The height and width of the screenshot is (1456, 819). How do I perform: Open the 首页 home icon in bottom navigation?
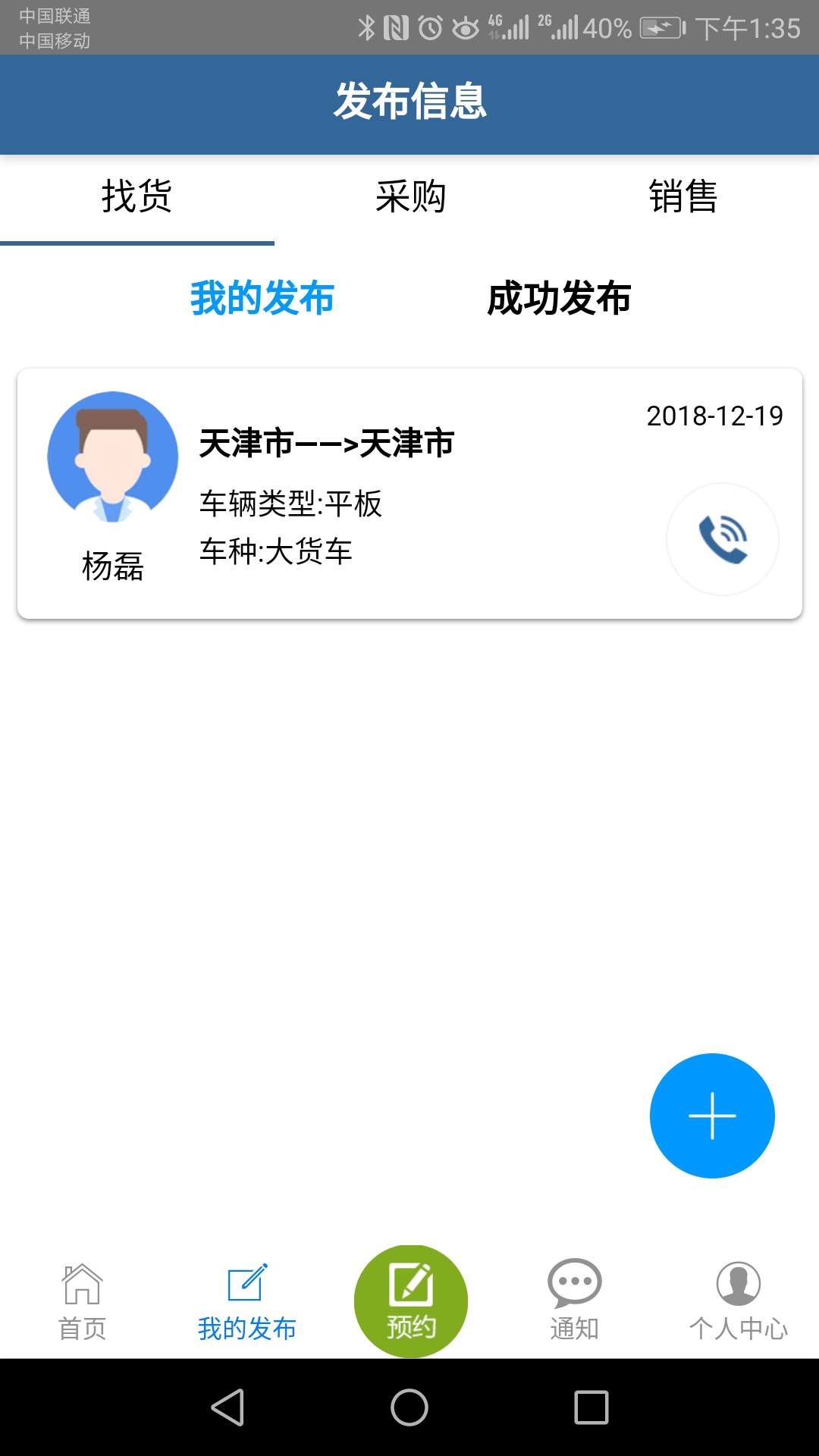(x=83, y=1301)
